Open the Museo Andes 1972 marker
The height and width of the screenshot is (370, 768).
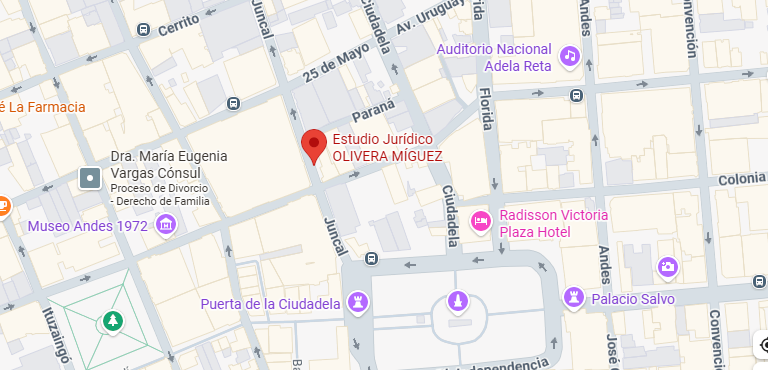166,225
